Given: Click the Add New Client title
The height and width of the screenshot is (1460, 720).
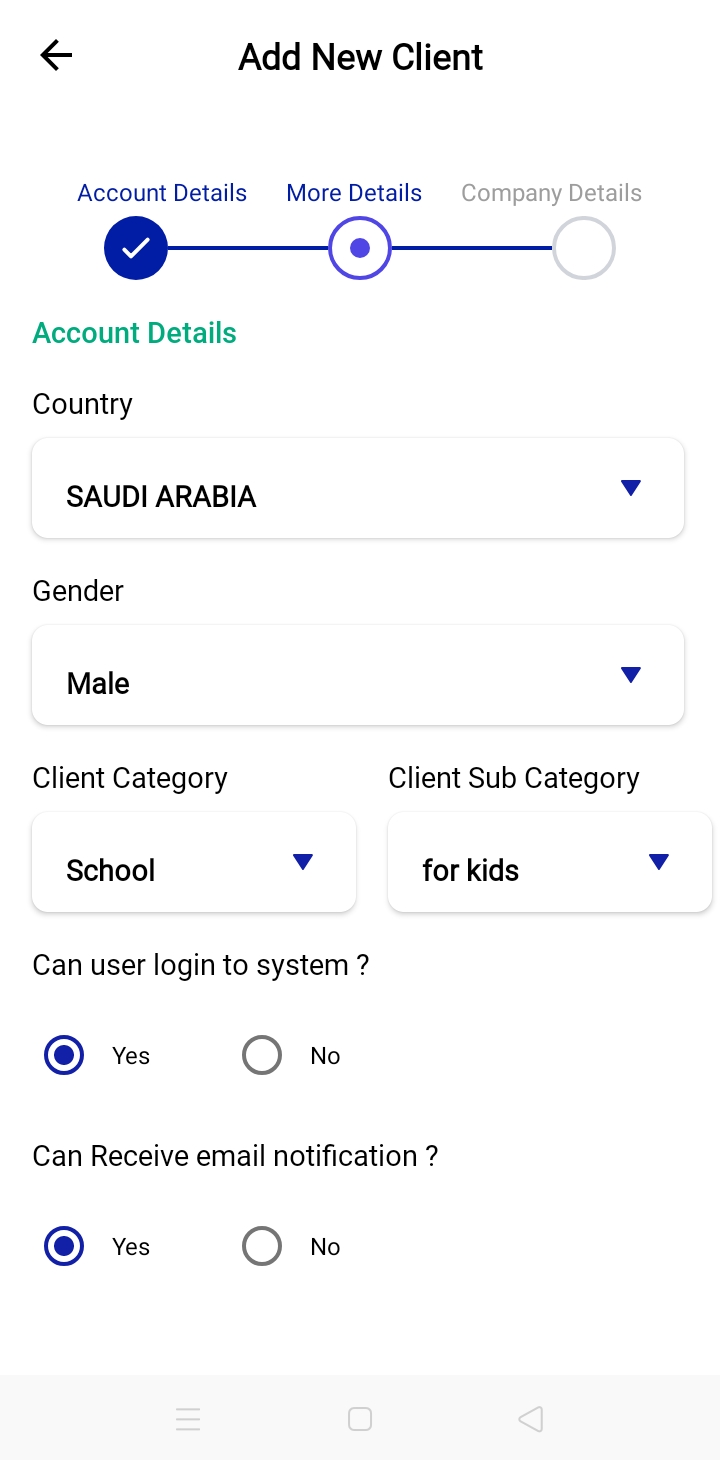Looking at the screenshot, I should click(359, 57).
